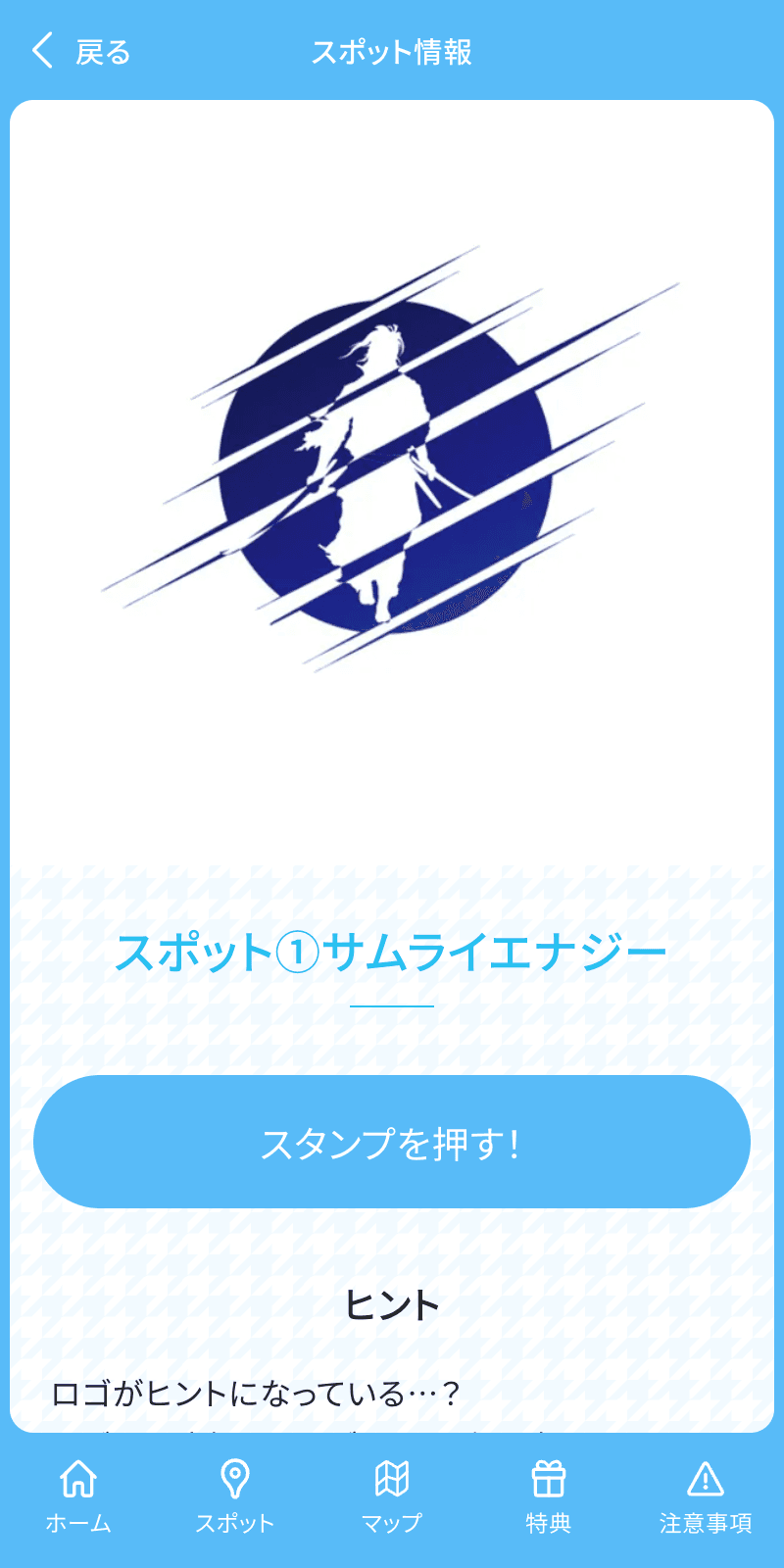Select the 注意事項 navigation item
The height and width of the screenshot is (1568, 784).
(x=704, y=1494)
